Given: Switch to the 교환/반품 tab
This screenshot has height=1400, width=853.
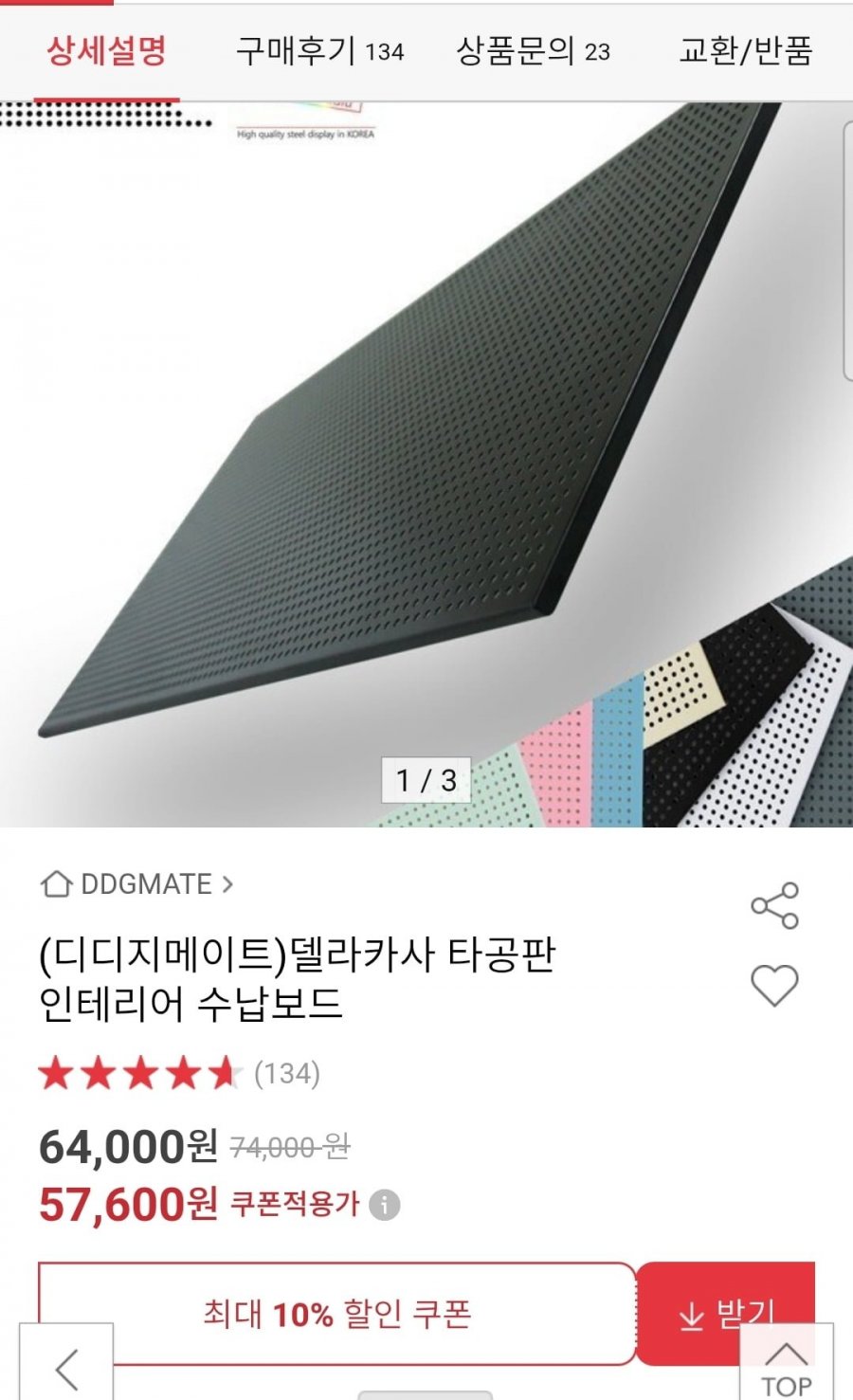Looking at the screenshot, I should pyautogui.click(x=746, y=51).
